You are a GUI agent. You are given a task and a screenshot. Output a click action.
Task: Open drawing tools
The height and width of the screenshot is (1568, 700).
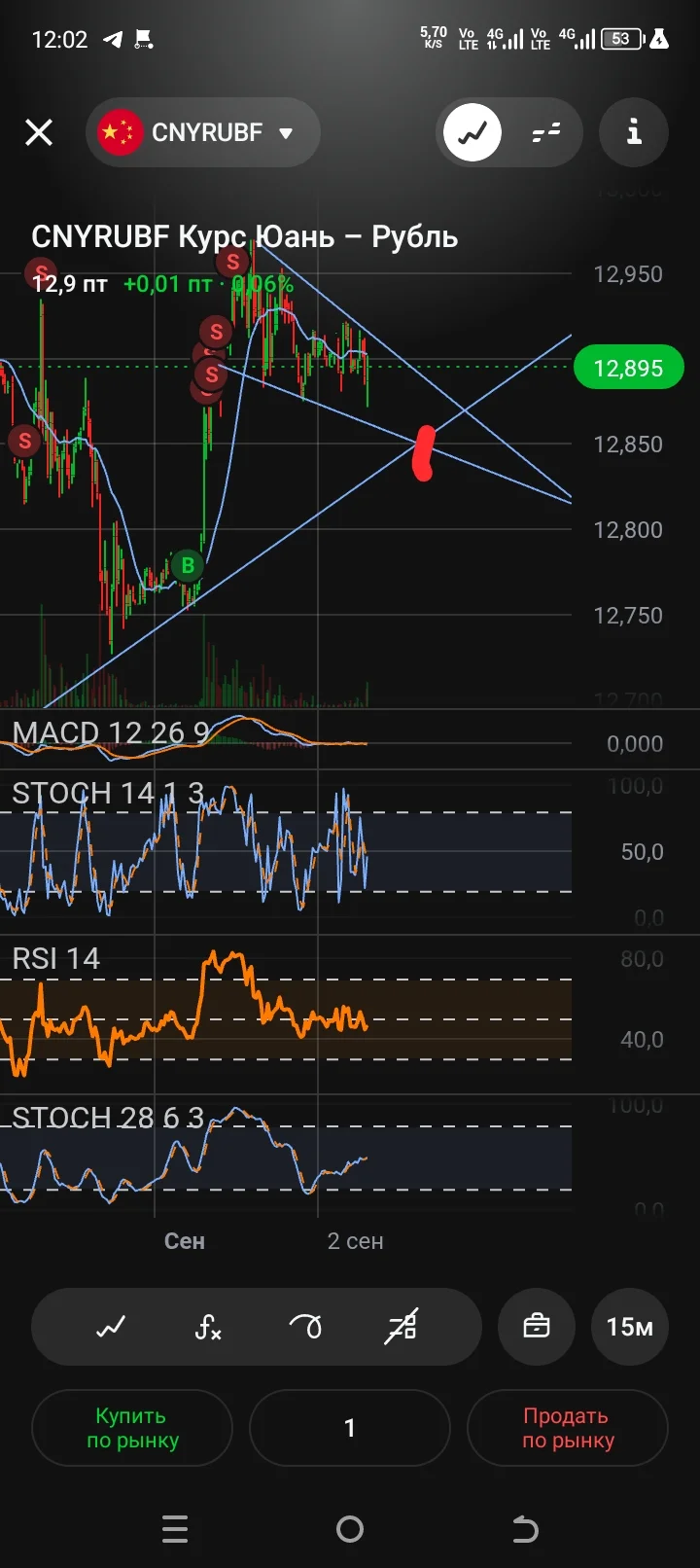[x=305, y=1327]
